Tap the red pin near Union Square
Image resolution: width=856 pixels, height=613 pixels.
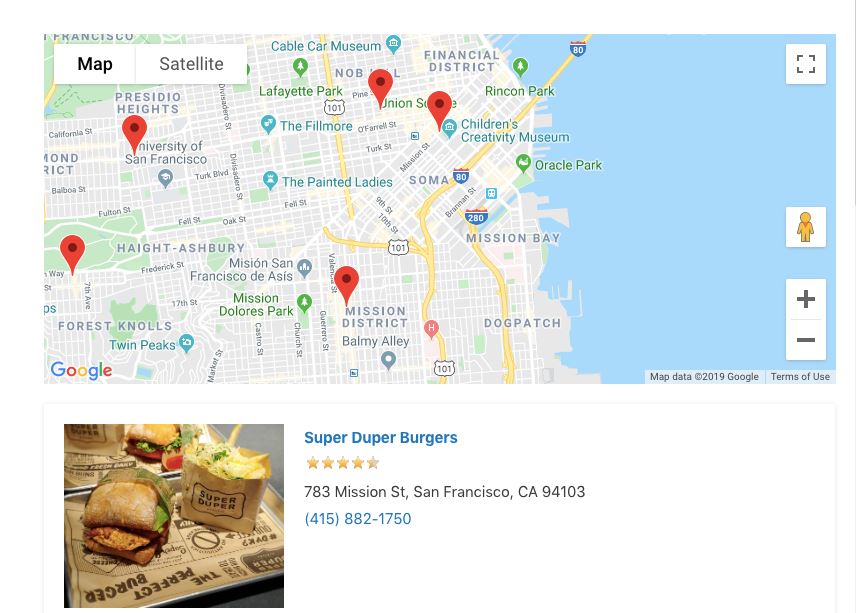point(380,86)
